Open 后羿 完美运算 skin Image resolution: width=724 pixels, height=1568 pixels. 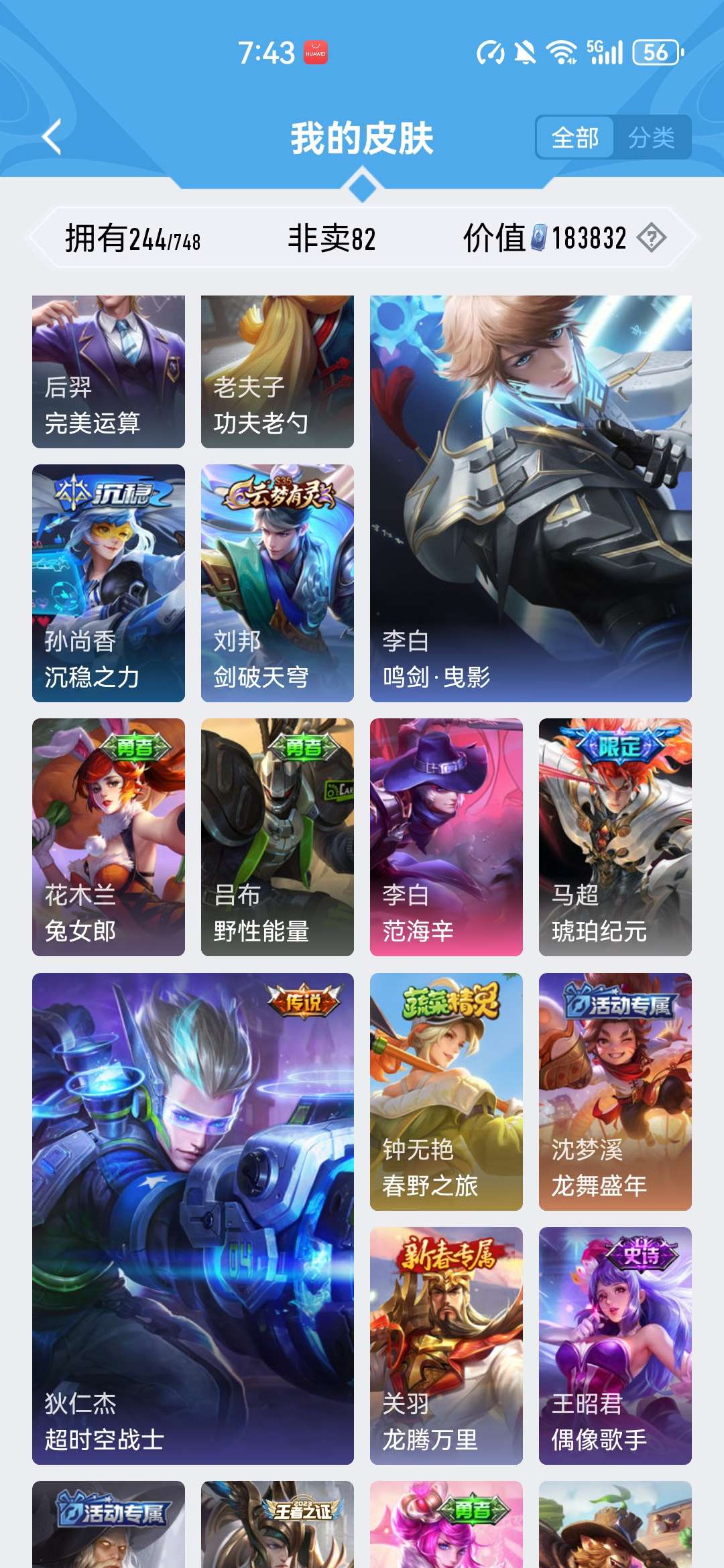pyautogui.click(x=109, y=372)
